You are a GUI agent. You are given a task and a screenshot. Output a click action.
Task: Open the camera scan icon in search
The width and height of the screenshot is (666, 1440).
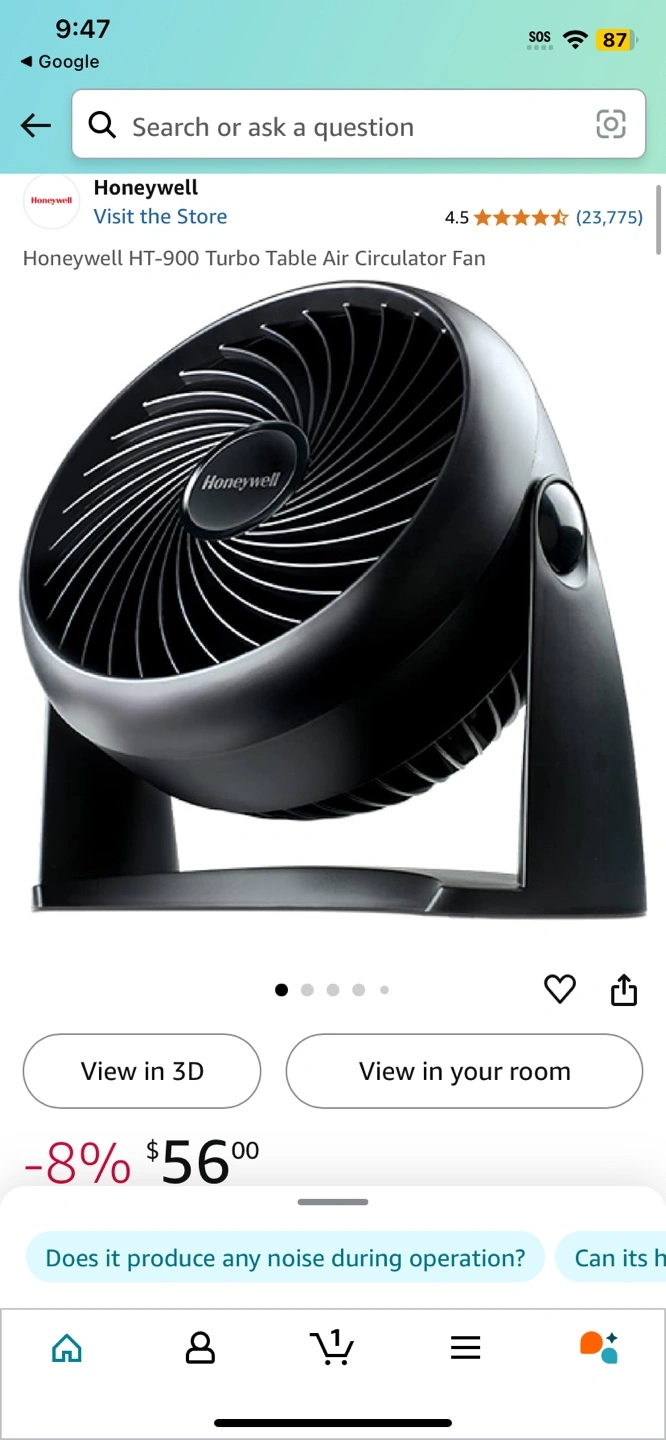[611, 124]
